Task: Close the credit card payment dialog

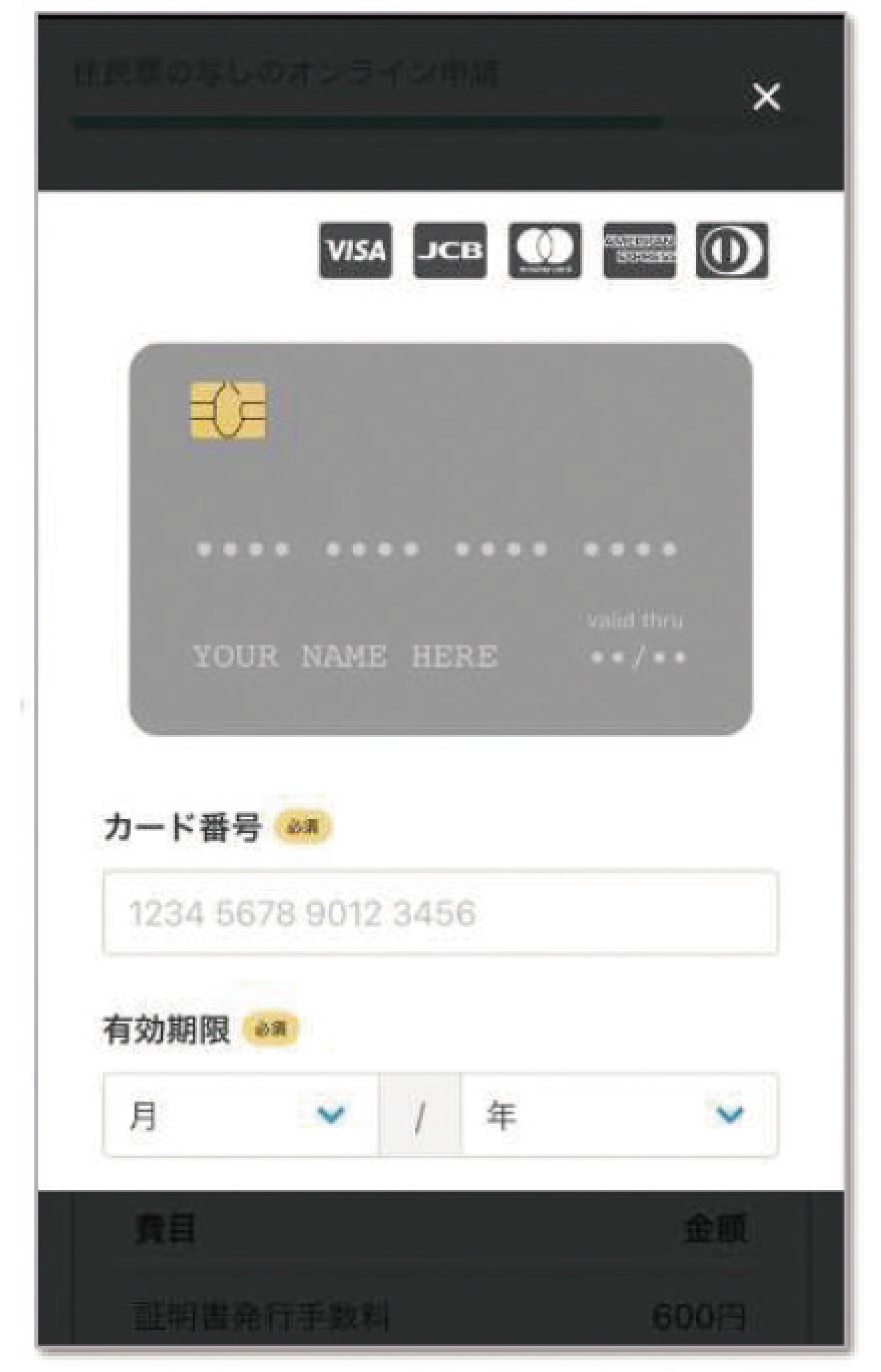Action: coord(766,97)
